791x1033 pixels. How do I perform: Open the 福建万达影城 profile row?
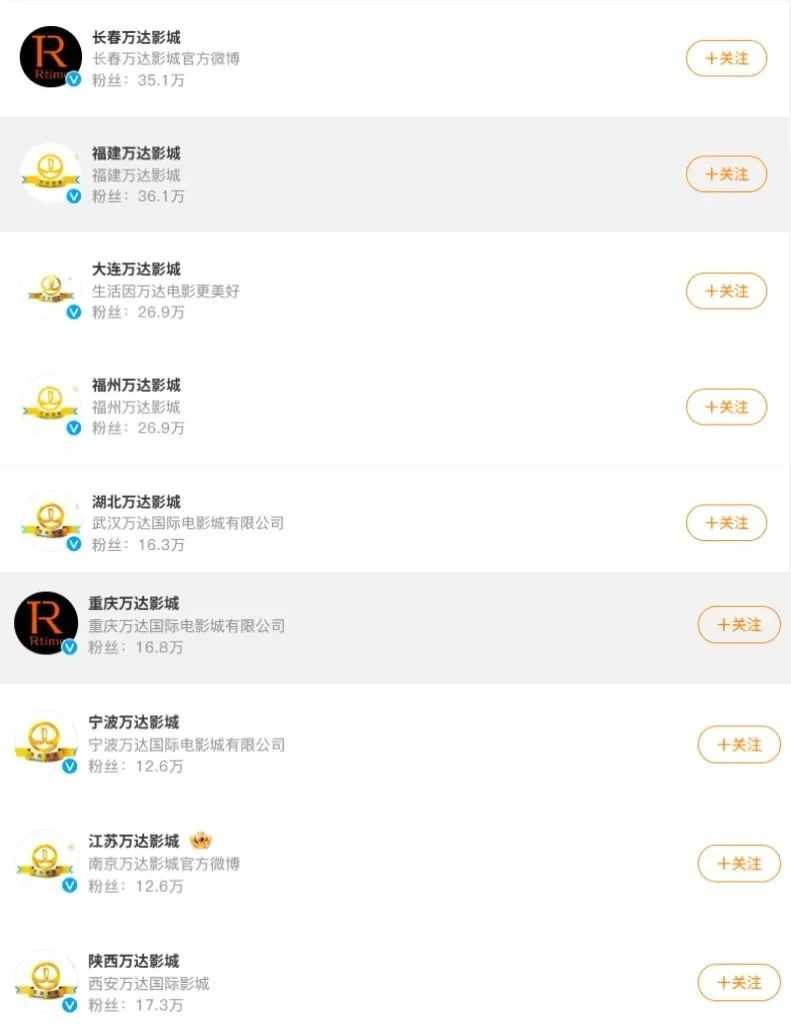(x=136, y=154)
